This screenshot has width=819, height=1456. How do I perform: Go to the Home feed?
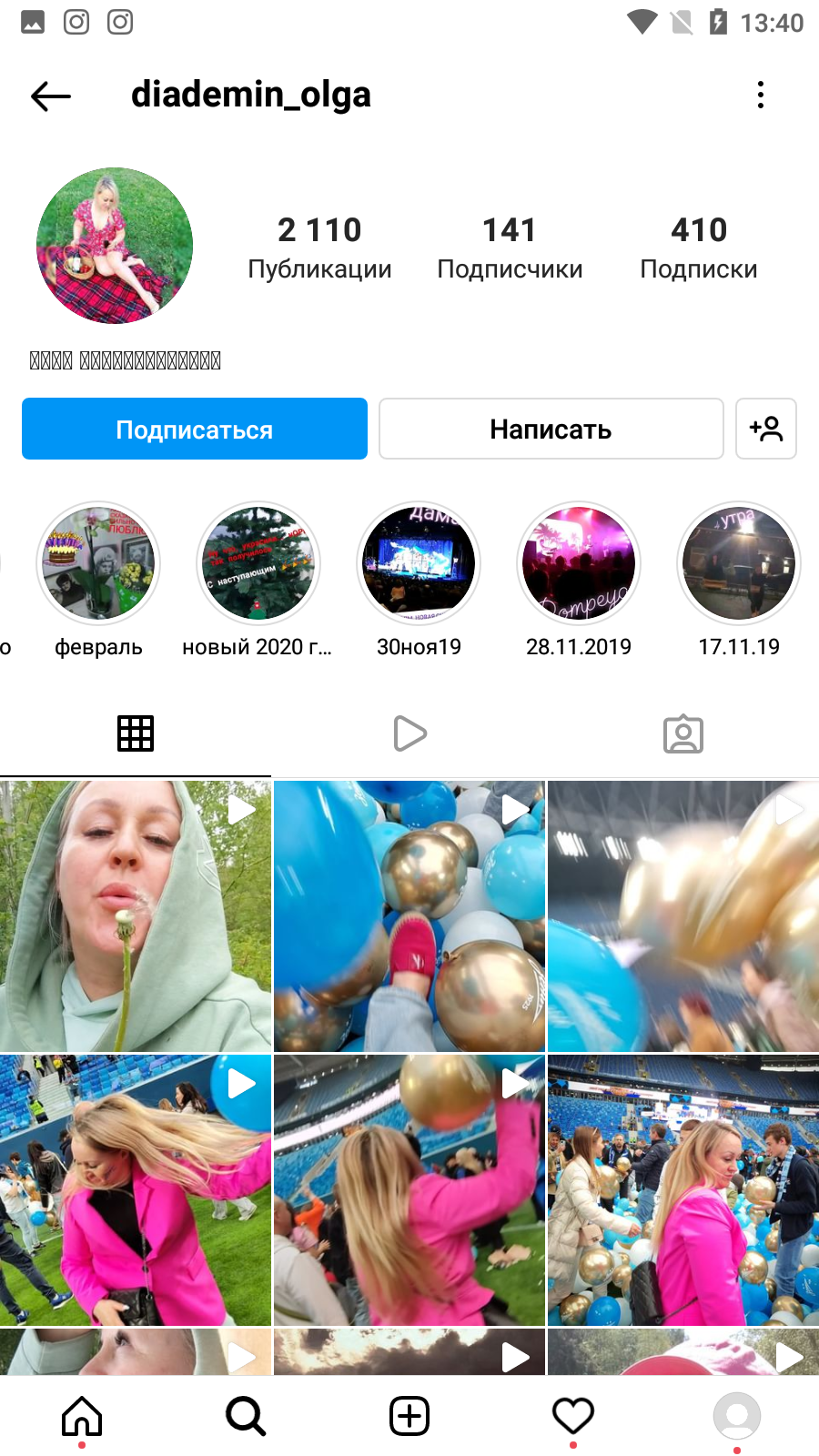pos(82,1416)
